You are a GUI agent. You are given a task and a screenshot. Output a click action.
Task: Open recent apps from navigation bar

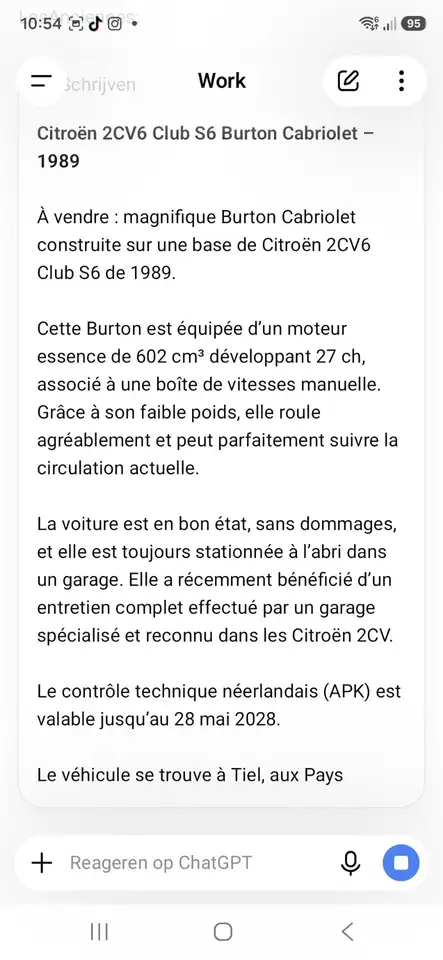[99, 932]
